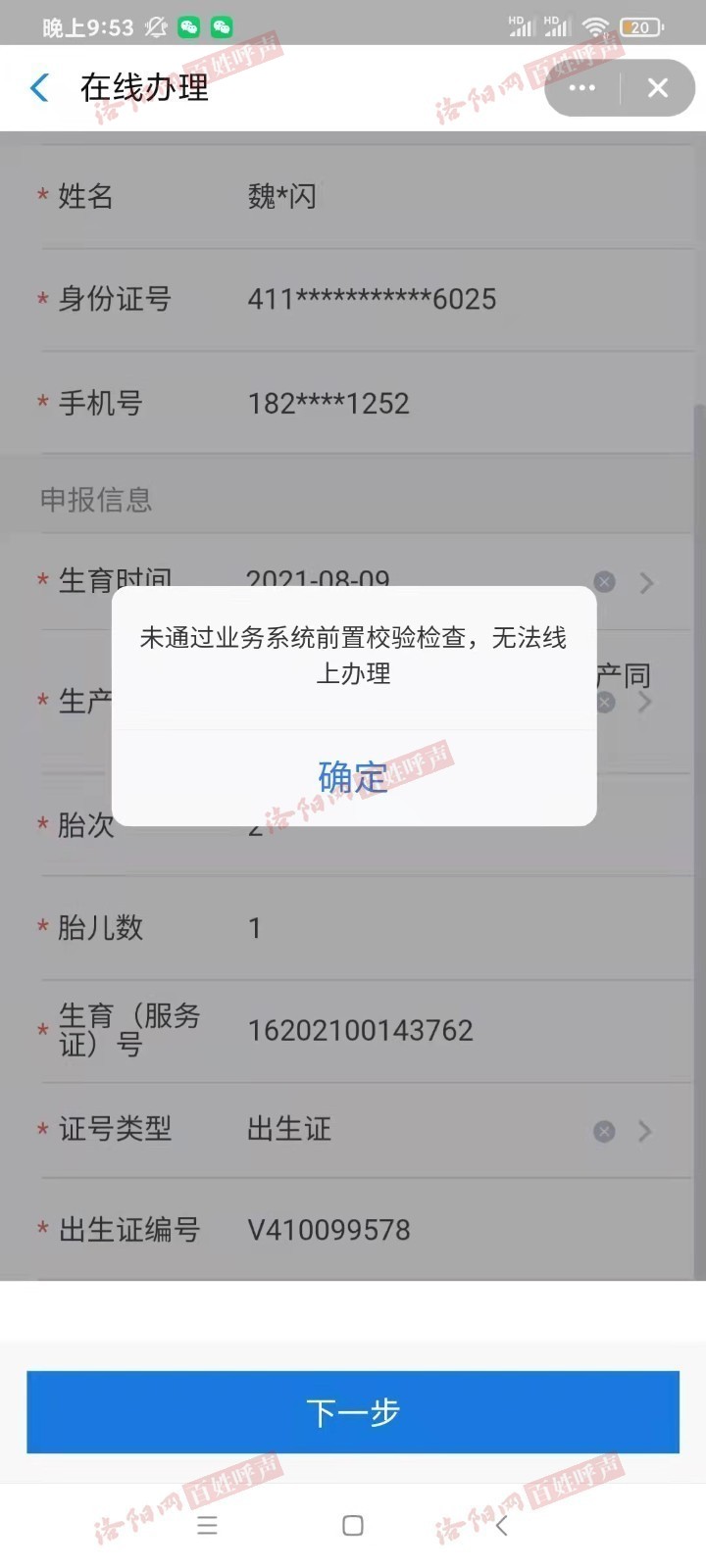Tap 确定 to dismiss the dialog
This screenshot has width=706, height=1568.
point(353,777)
